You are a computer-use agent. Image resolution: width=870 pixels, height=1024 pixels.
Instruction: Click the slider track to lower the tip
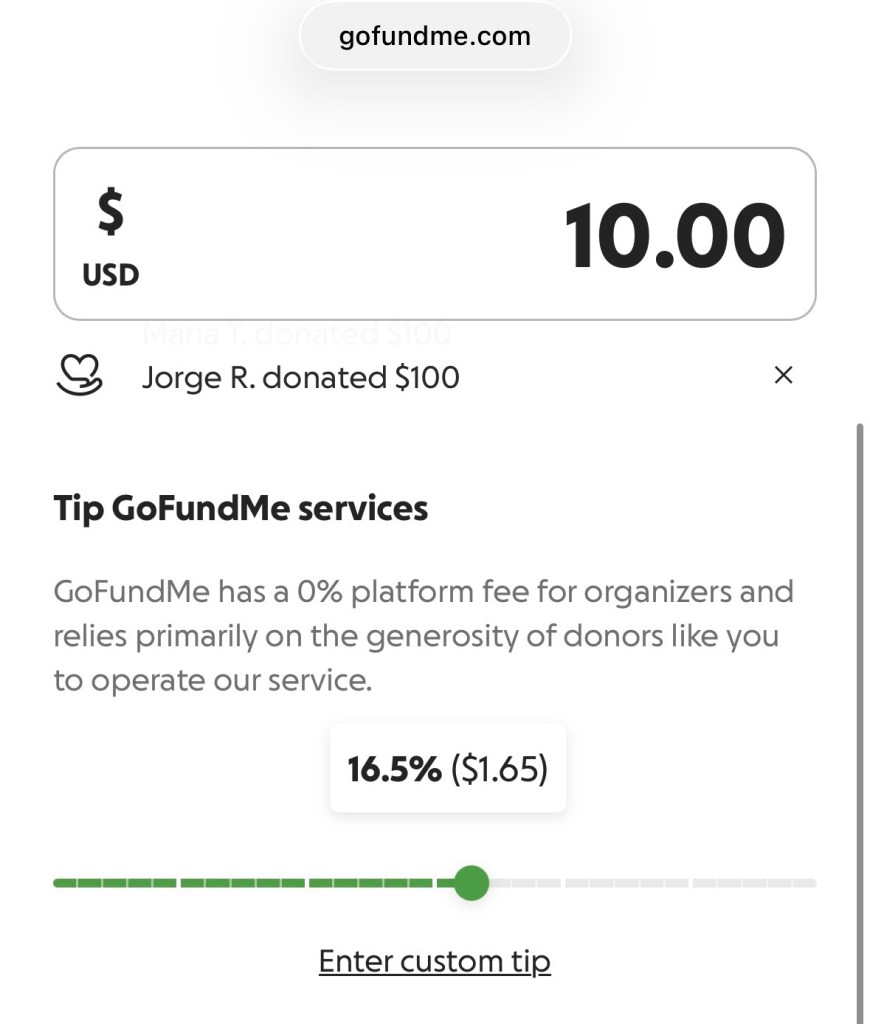click(250, 883)
